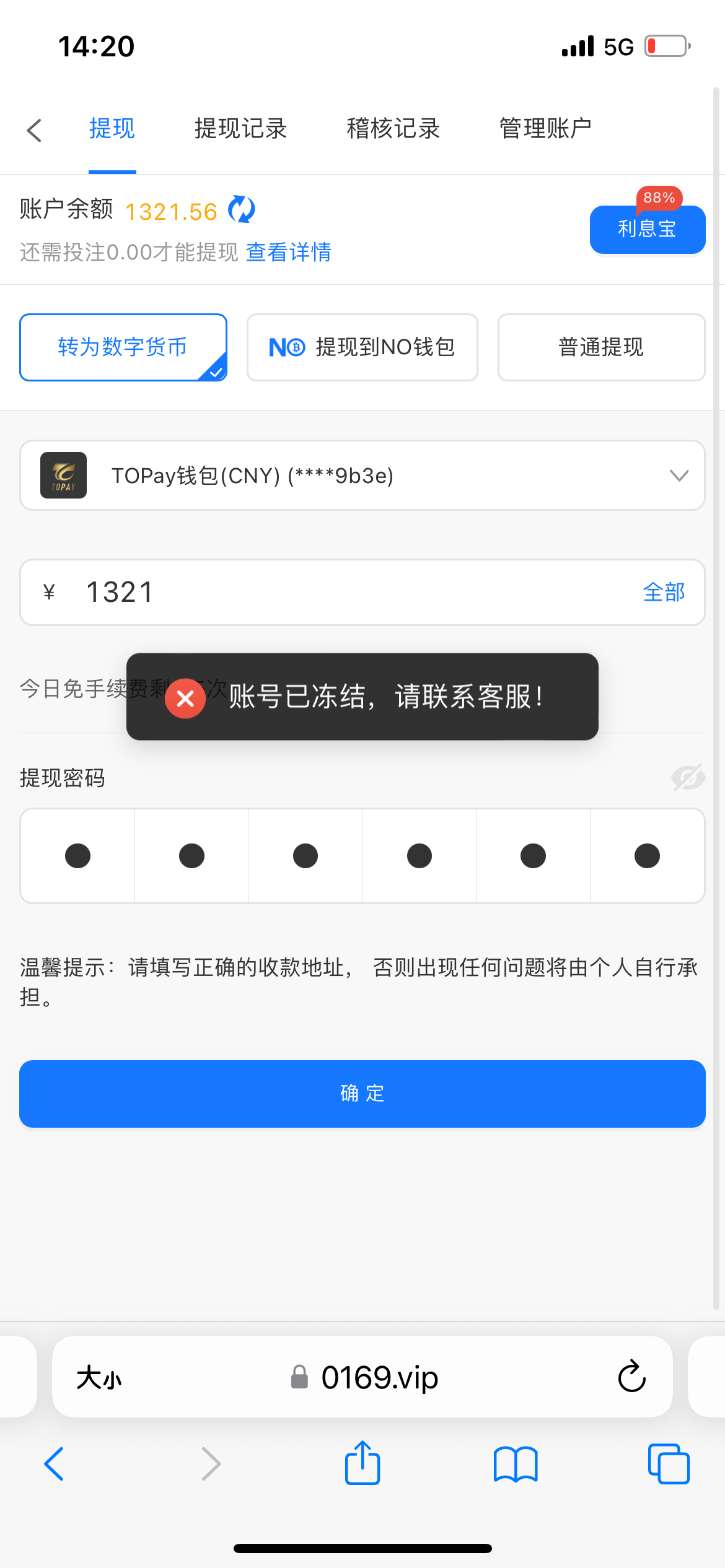Open the Safari share sheet

(362, 1464)
